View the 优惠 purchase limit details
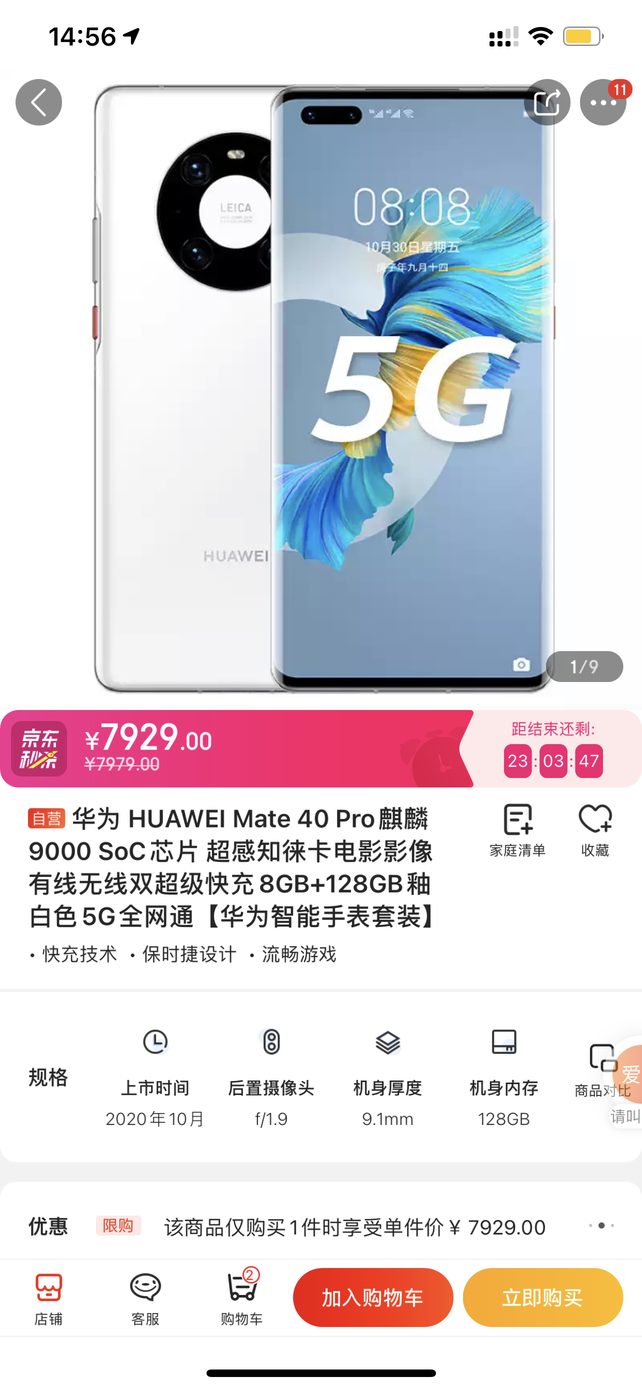This screenshot has height=1389, width=642. (354, 1227)
